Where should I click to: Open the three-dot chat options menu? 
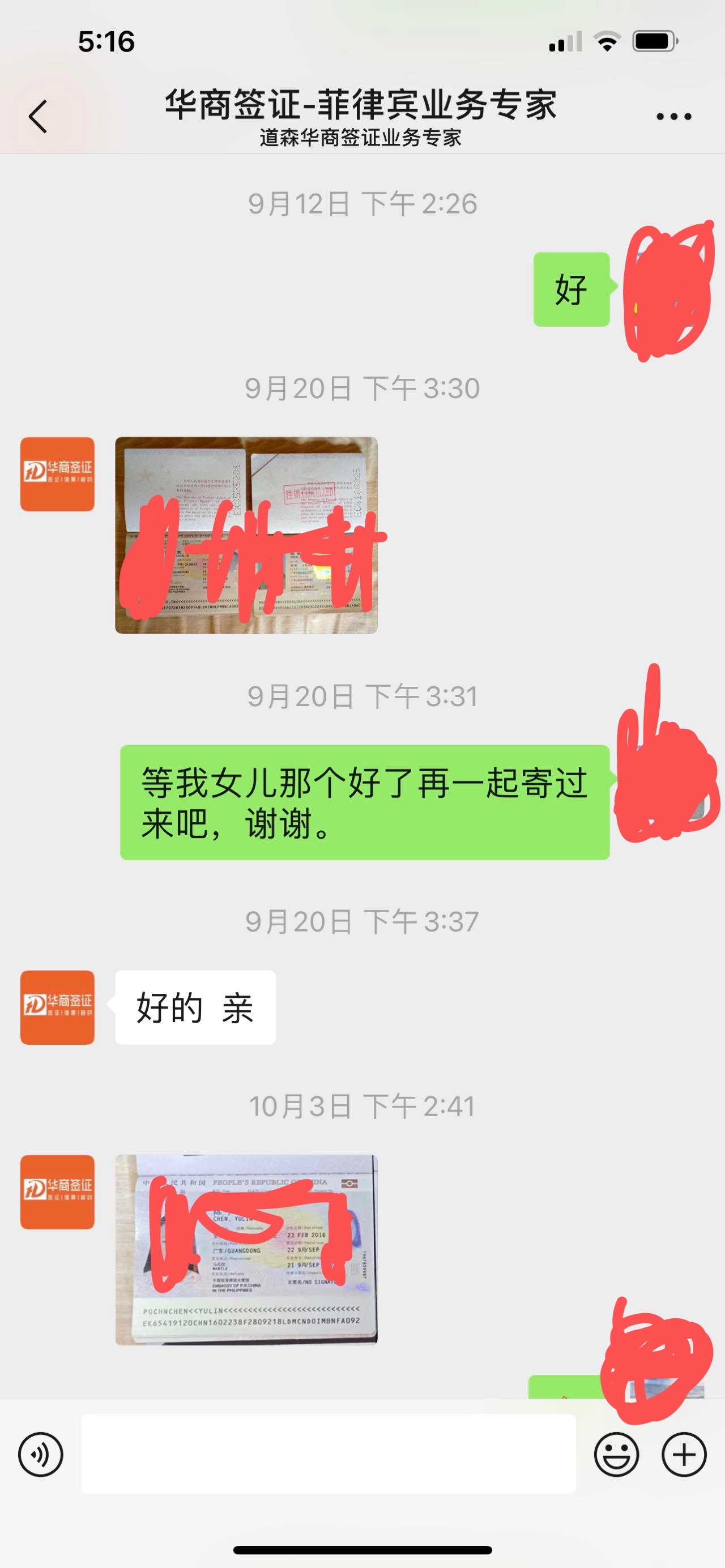(x=674, y=116)
